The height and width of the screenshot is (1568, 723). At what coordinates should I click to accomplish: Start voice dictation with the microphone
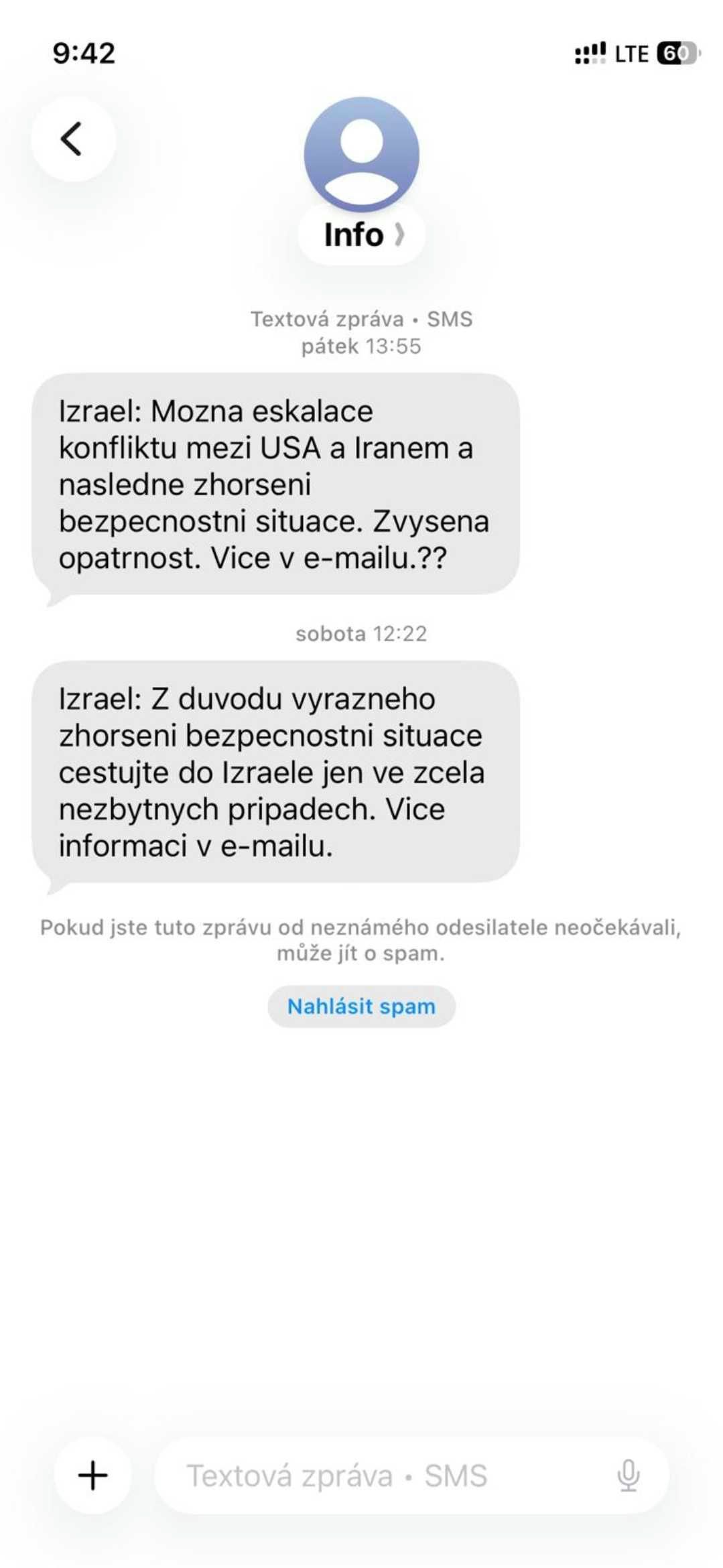pos(628,1476)
